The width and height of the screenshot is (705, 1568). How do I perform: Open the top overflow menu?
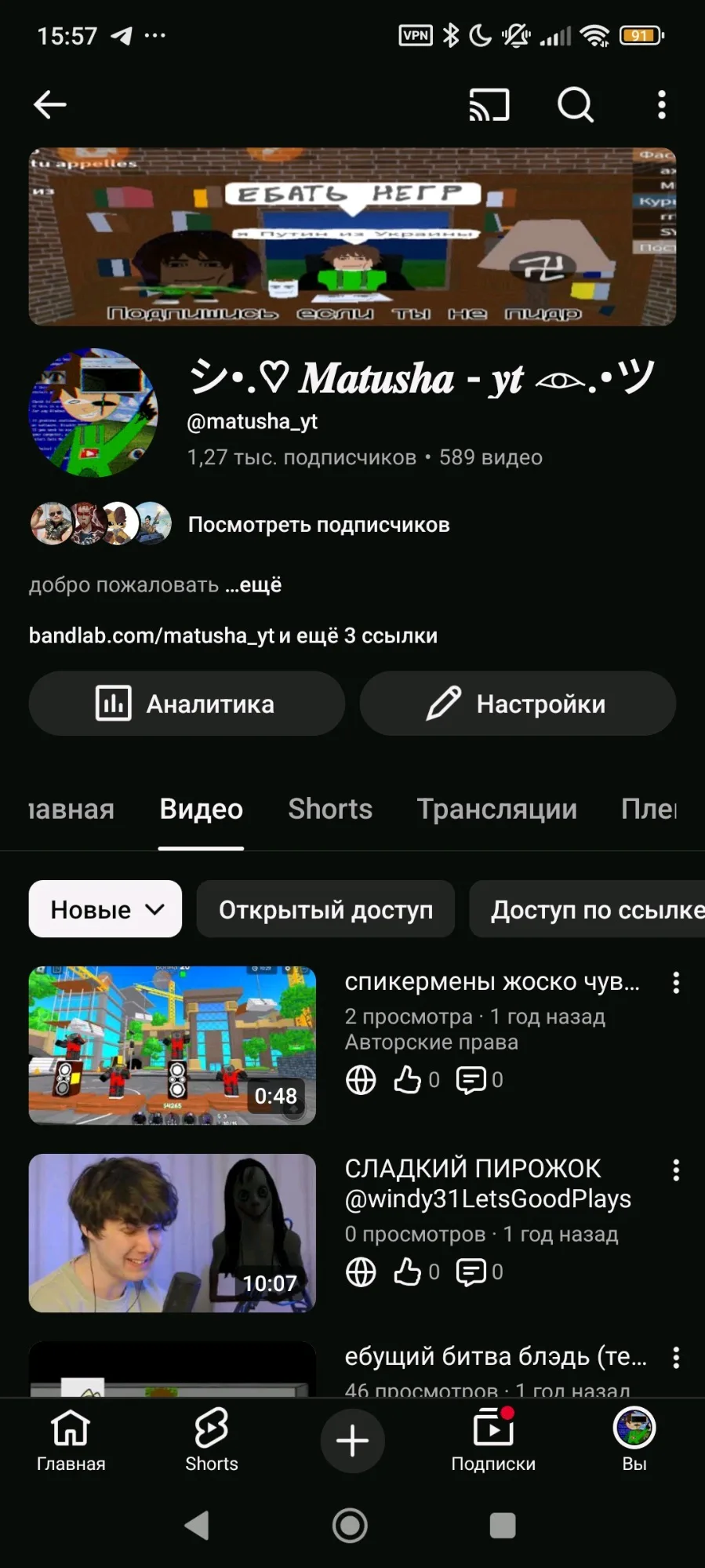(662, 104)
